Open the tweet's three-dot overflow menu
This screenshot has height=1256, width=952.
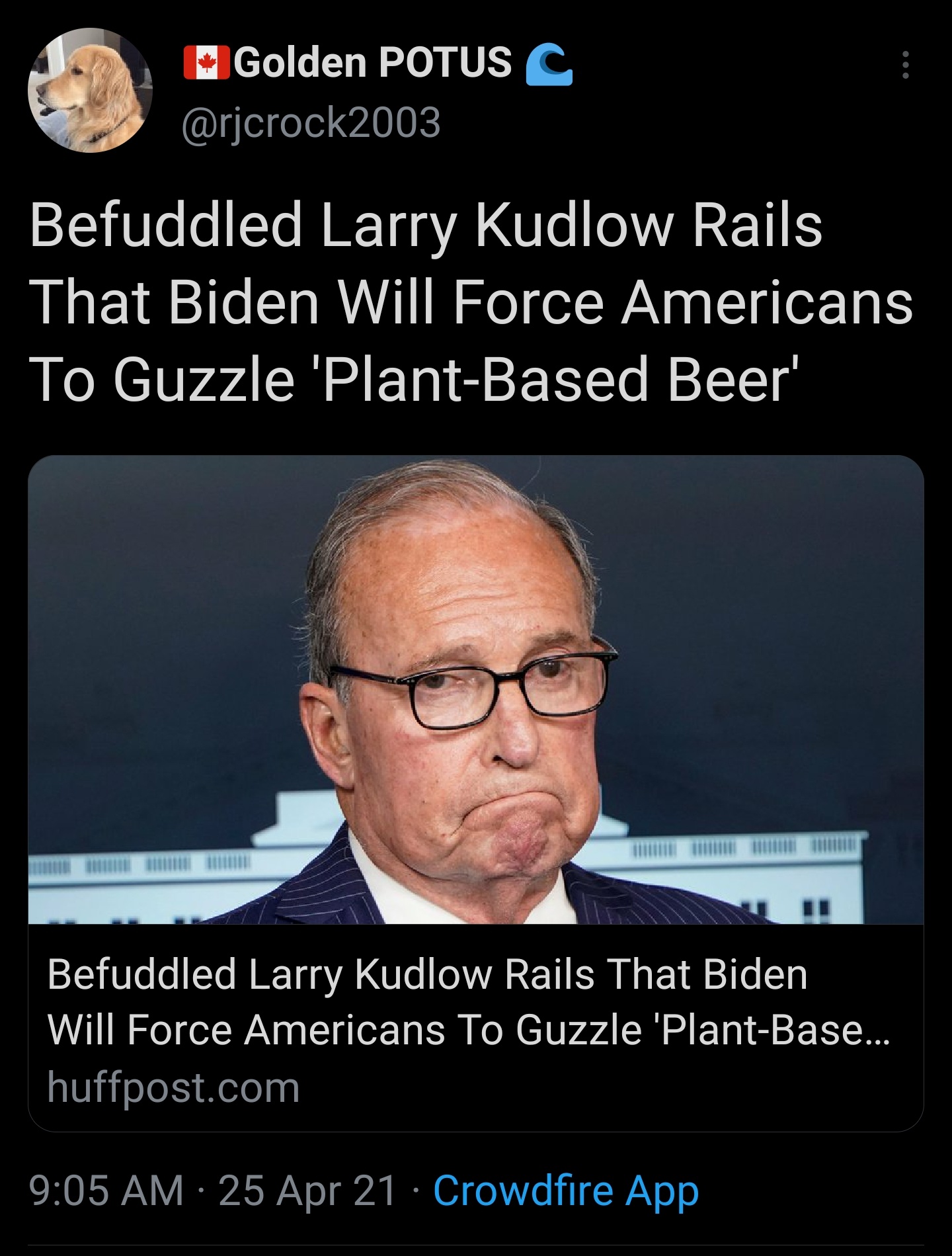point(906,65)
